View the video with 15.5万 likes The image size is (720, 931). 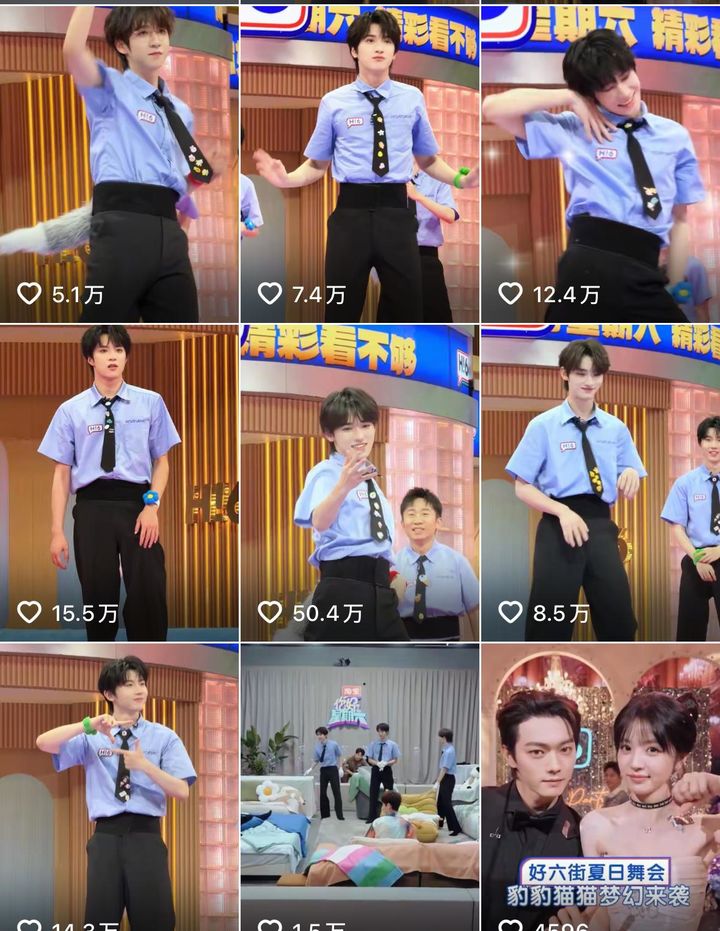coord(119,480)
